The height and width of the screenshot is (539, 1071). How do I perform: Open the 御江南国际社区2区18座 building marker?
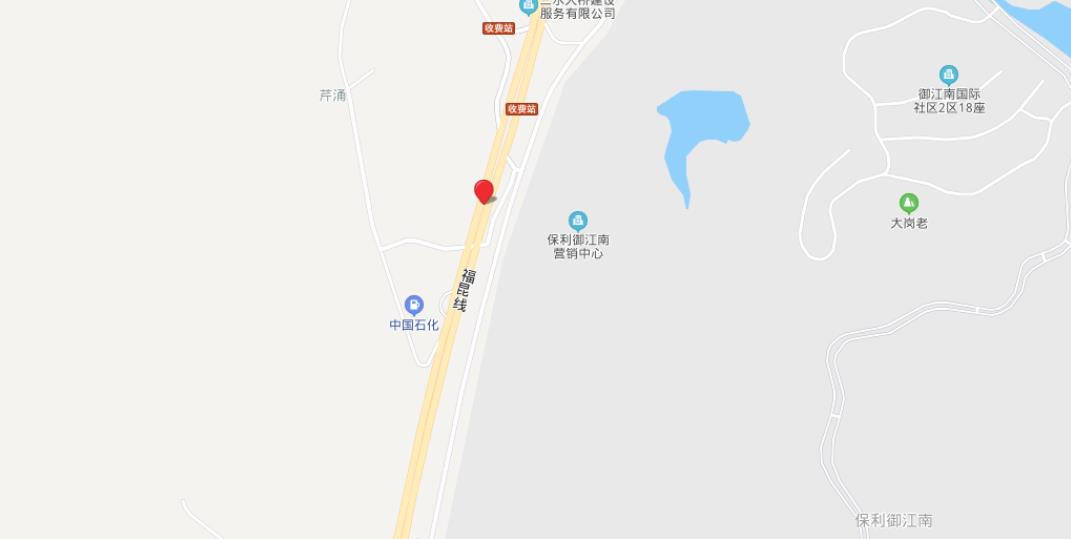pos(948,75)
